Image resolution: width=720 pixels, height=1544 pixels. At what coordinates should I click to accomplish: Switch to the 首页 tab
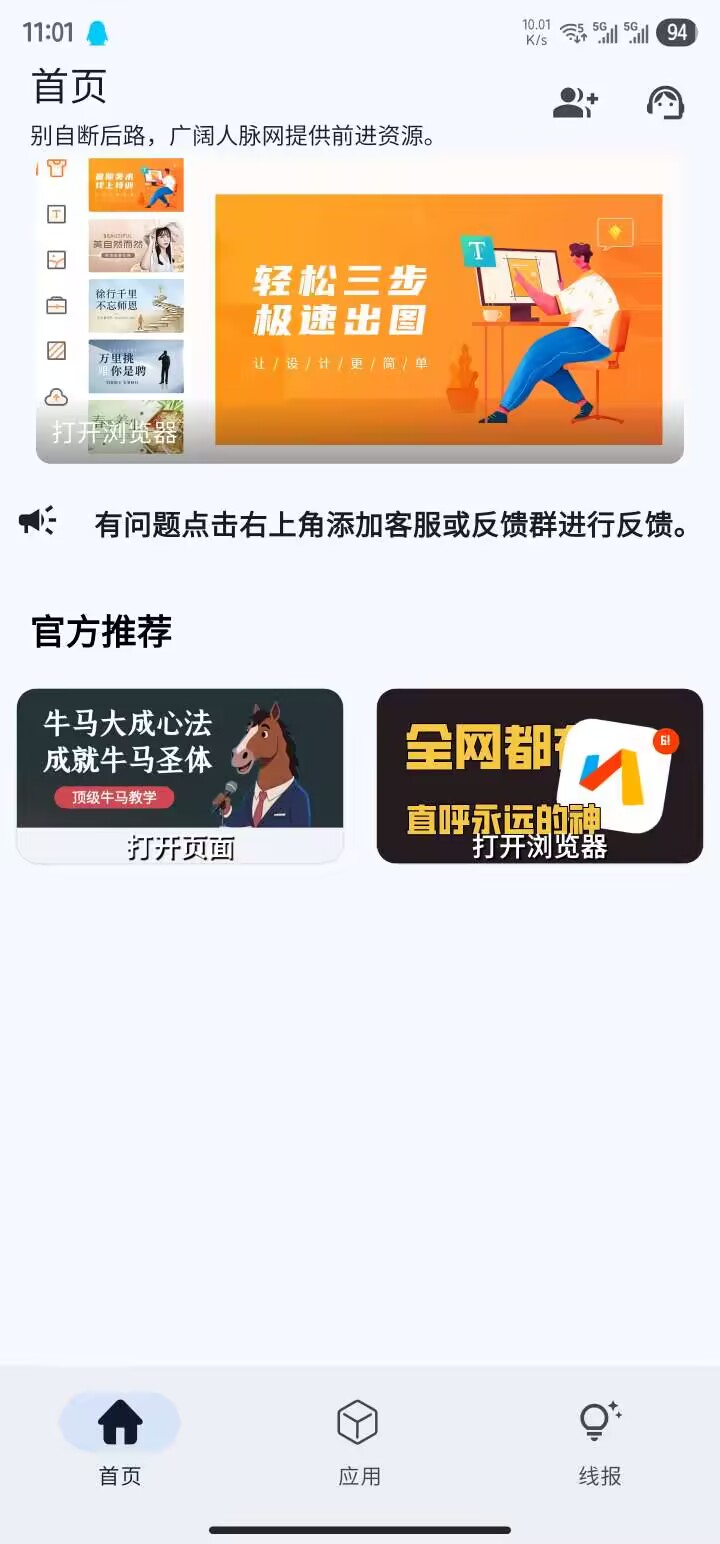(120, 1437)
